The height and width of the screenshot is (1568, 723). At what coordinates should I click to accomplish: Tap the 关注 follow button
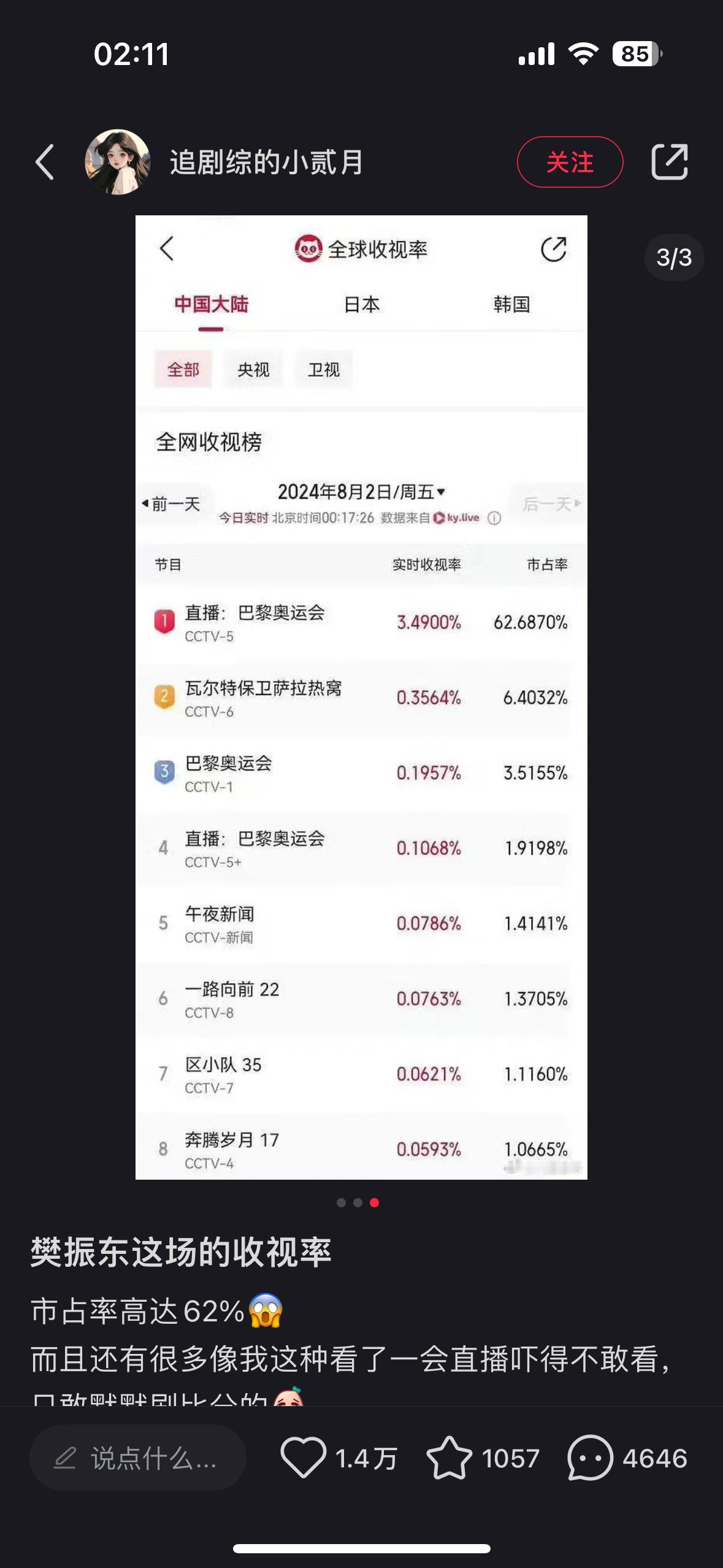click(570, 161)
